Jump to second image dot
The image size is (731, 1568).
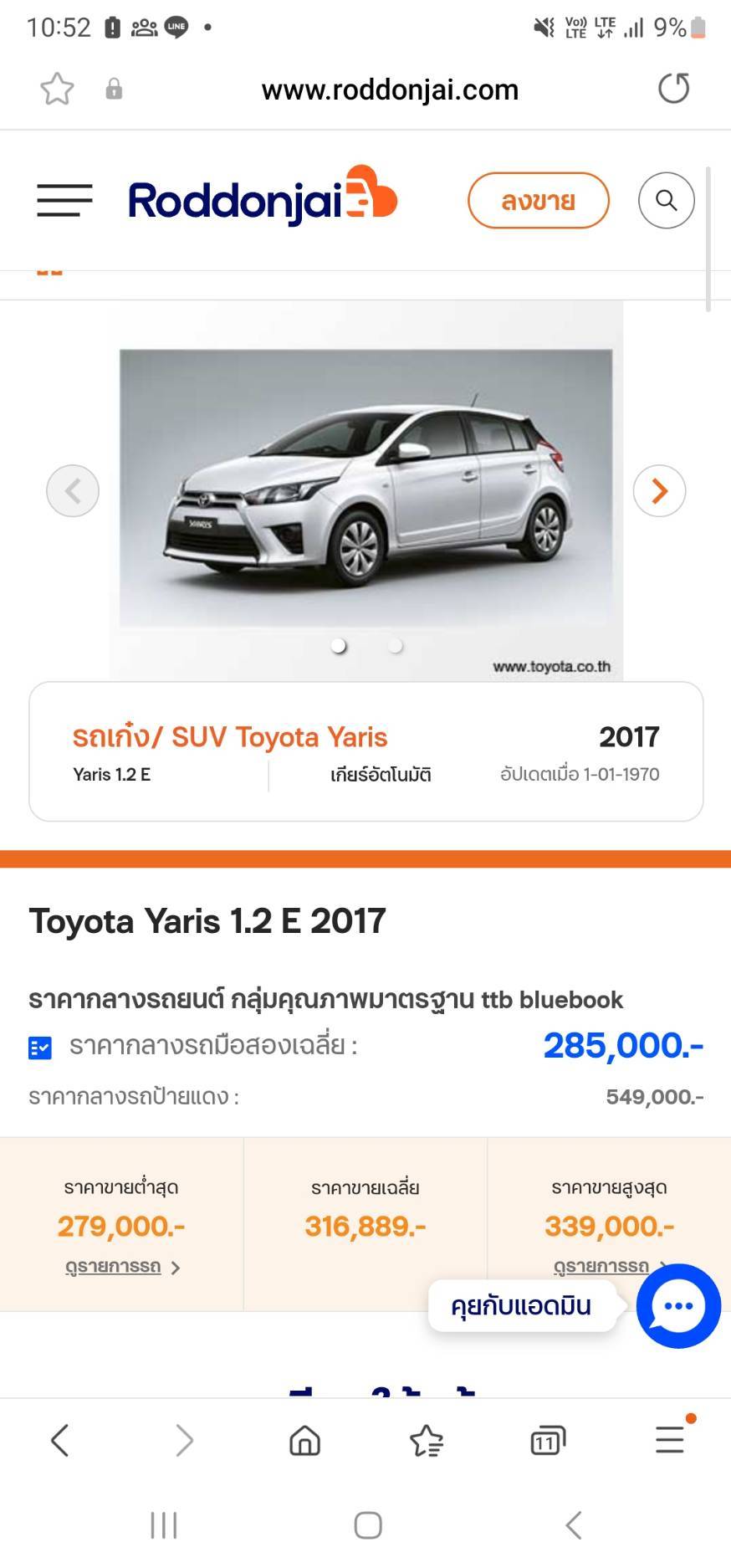[396, 646]
